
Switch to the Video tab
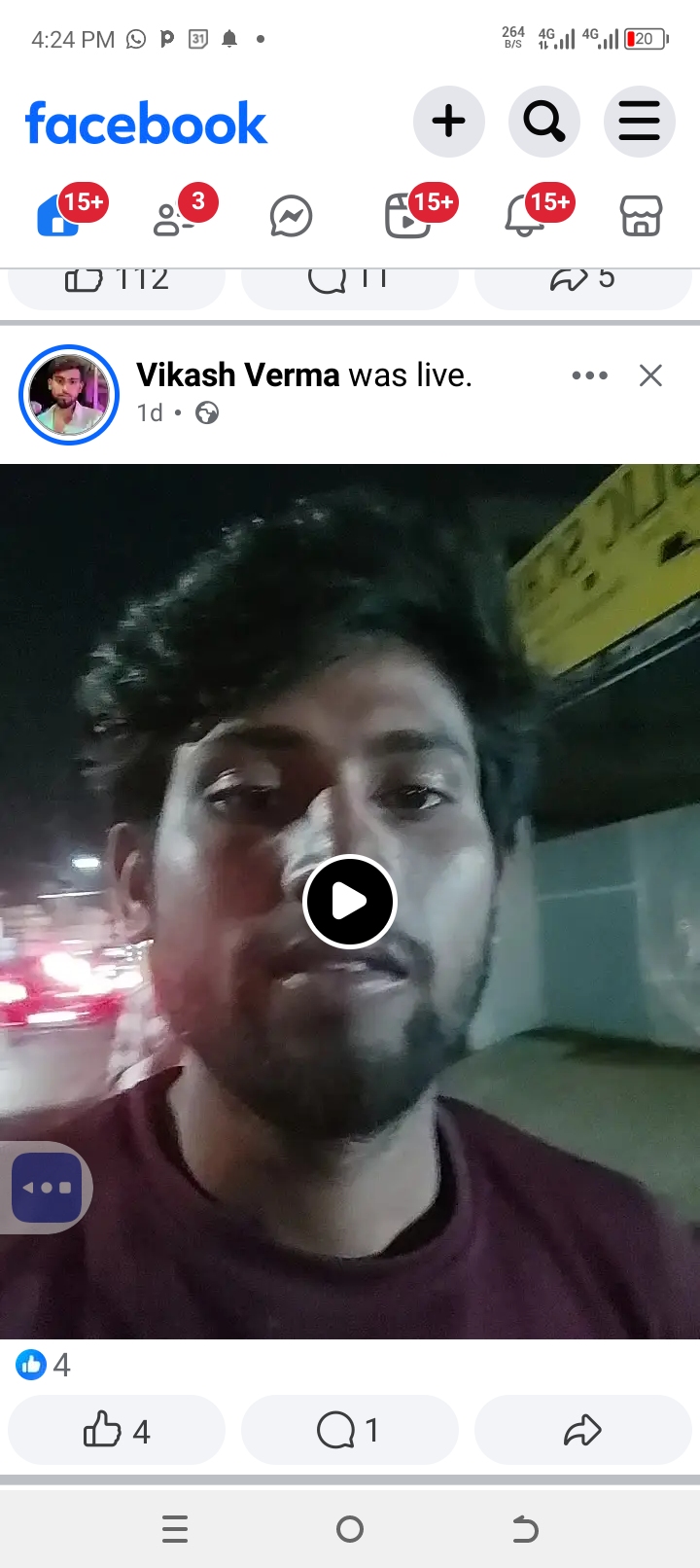pos(408,216)
